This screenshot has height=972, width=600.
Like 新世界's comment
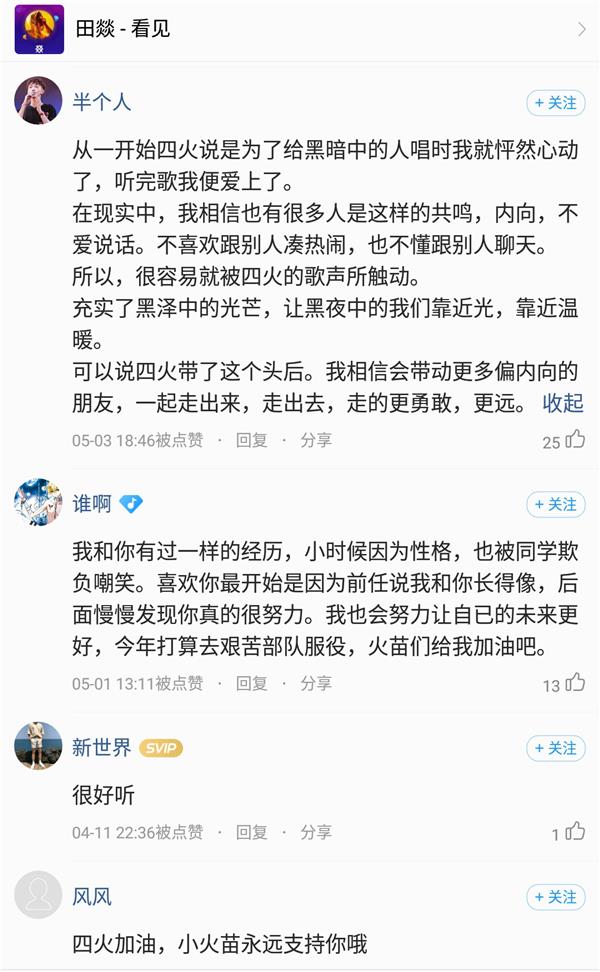click(x=574, y=832)
